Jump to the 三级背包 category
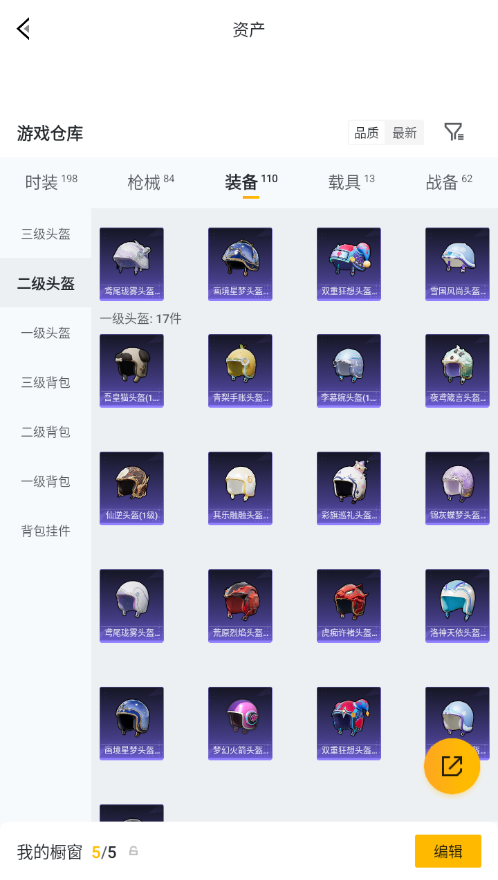498x880 pixels. coord(45,382)
